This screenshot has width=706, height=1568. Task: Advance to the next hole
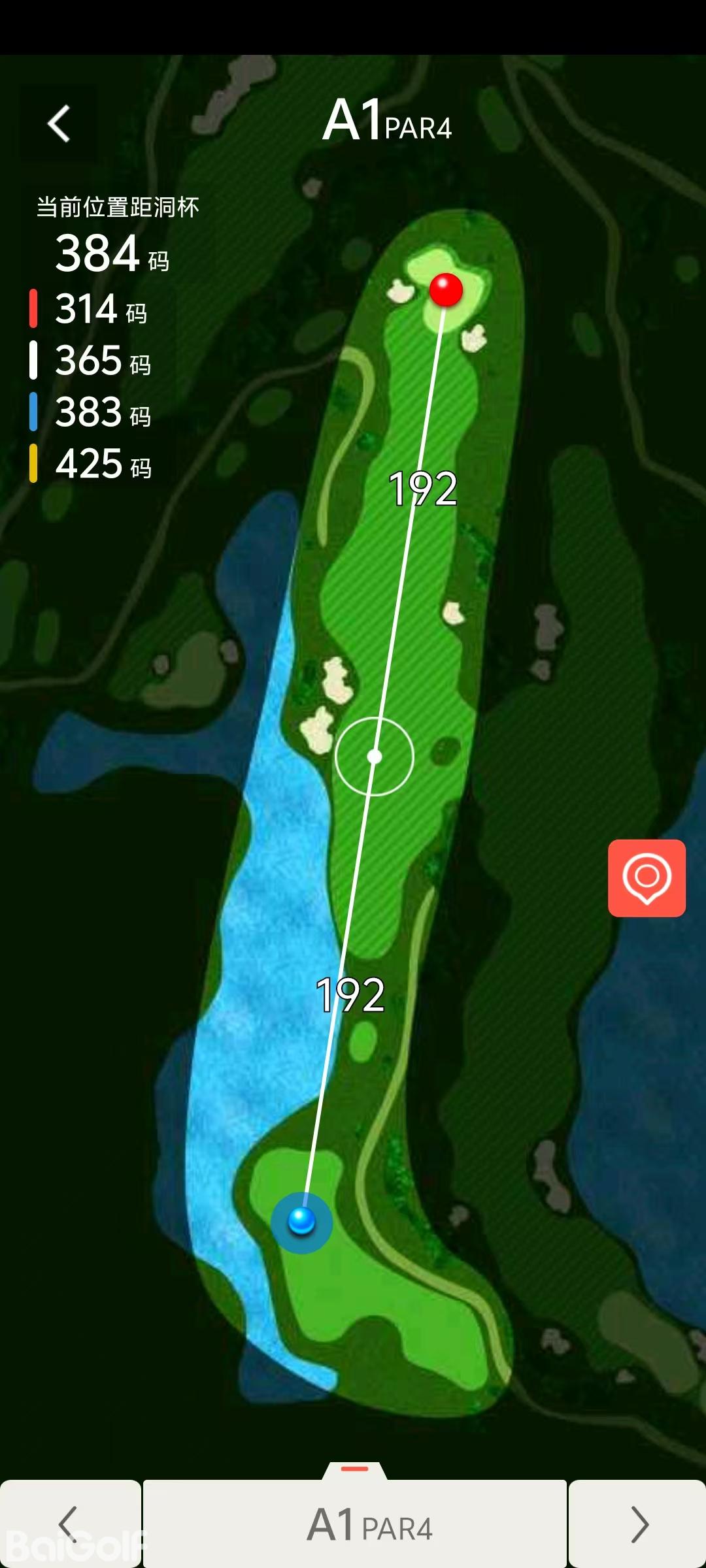pos(637,1524)
